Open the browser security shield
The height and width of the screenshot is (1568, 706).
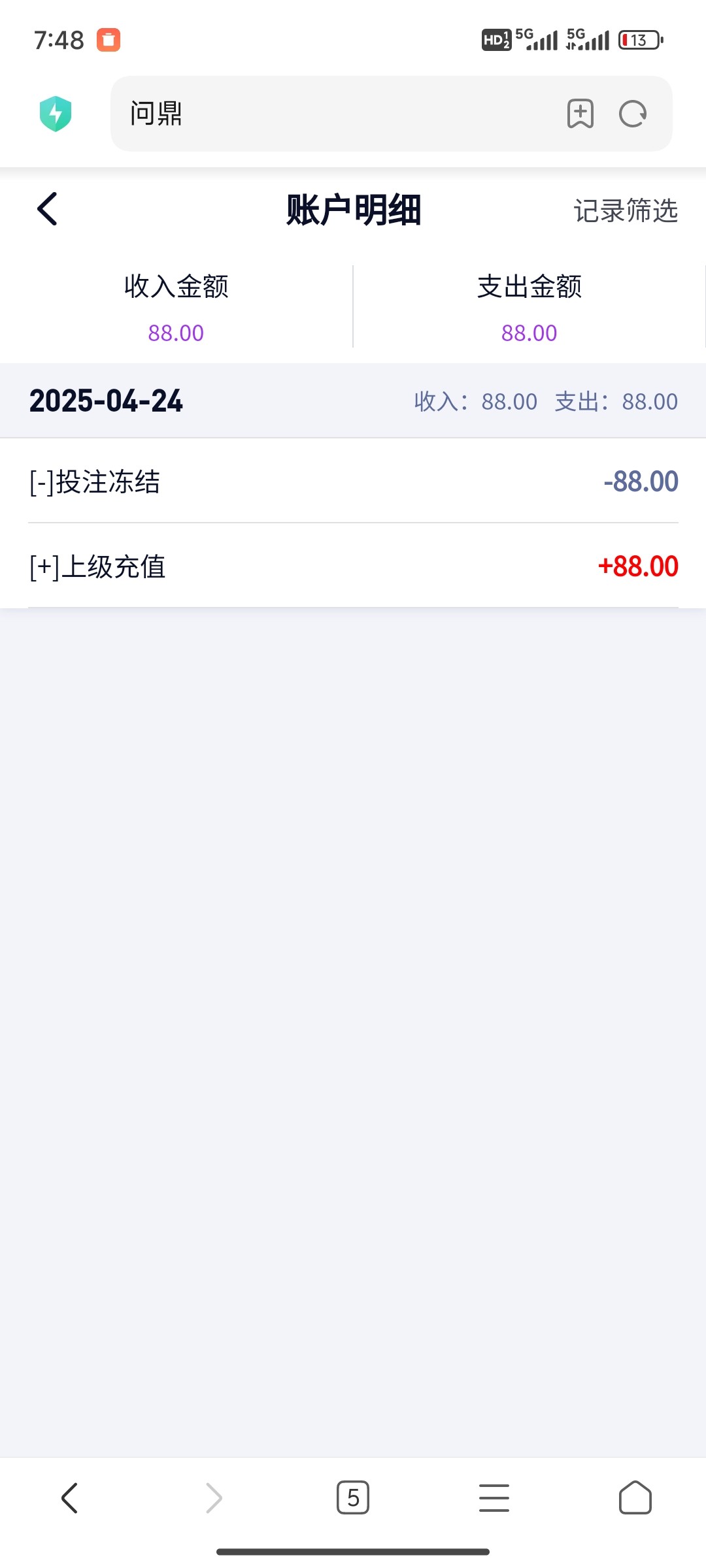(x=56, y=114)
